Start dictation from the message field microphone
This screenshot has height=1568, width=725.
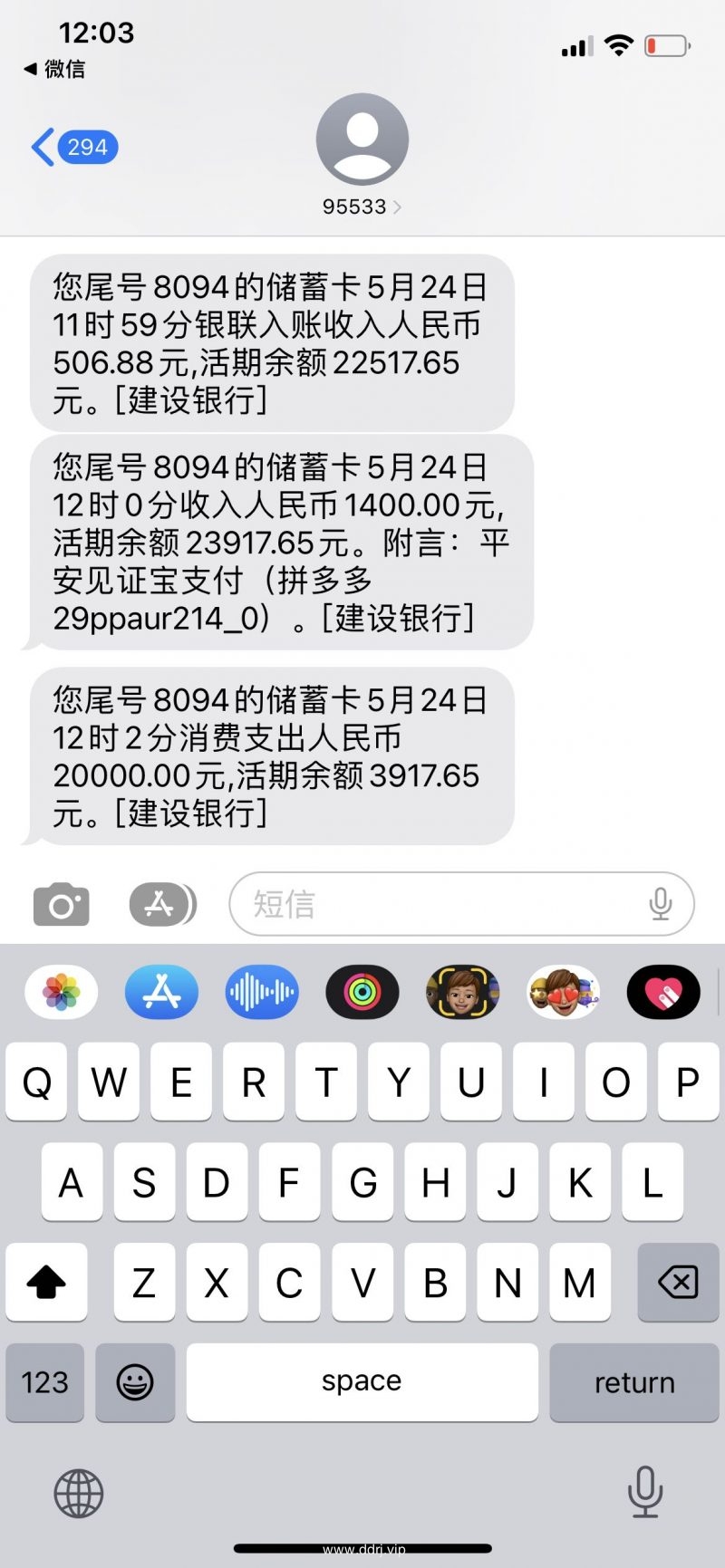coord(661,904)
